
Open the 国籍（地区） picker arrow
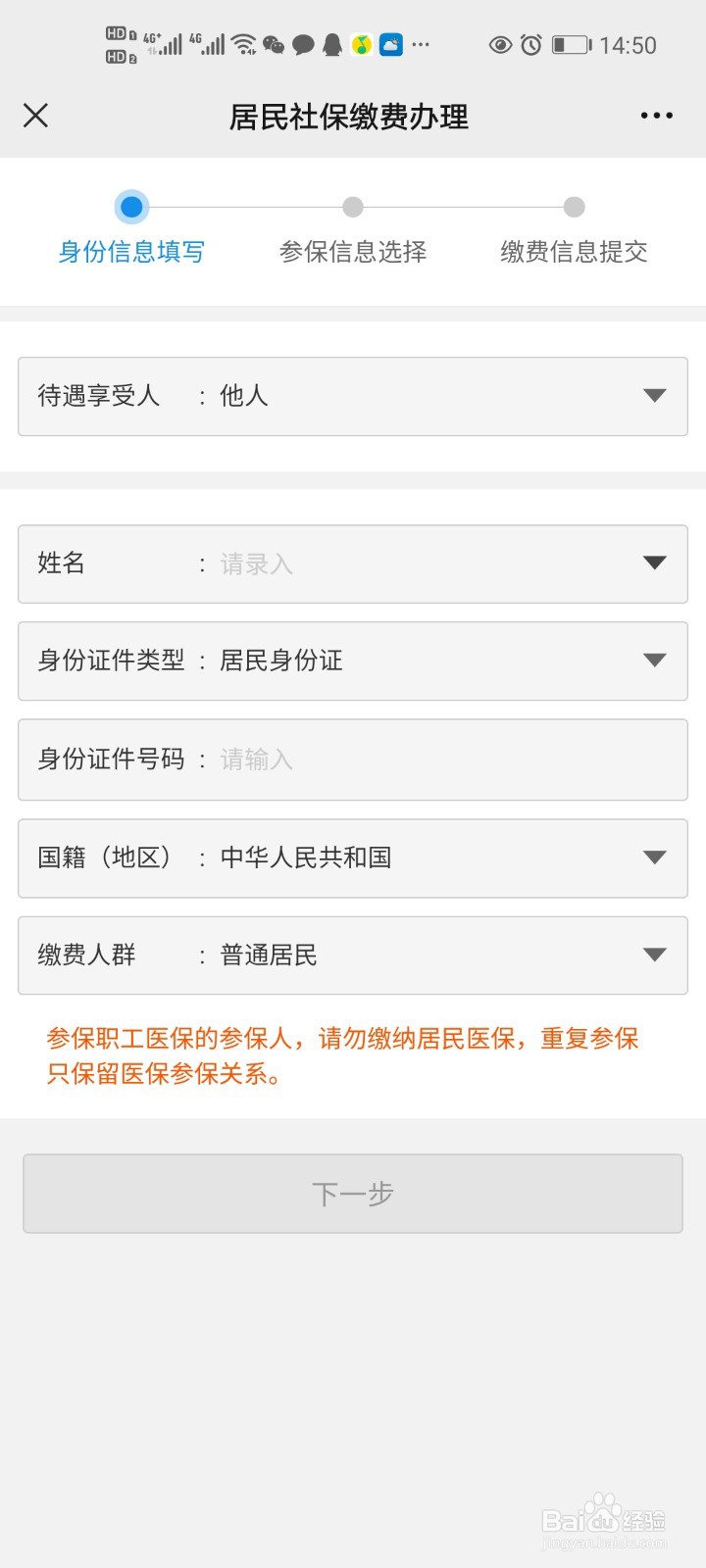654,857
